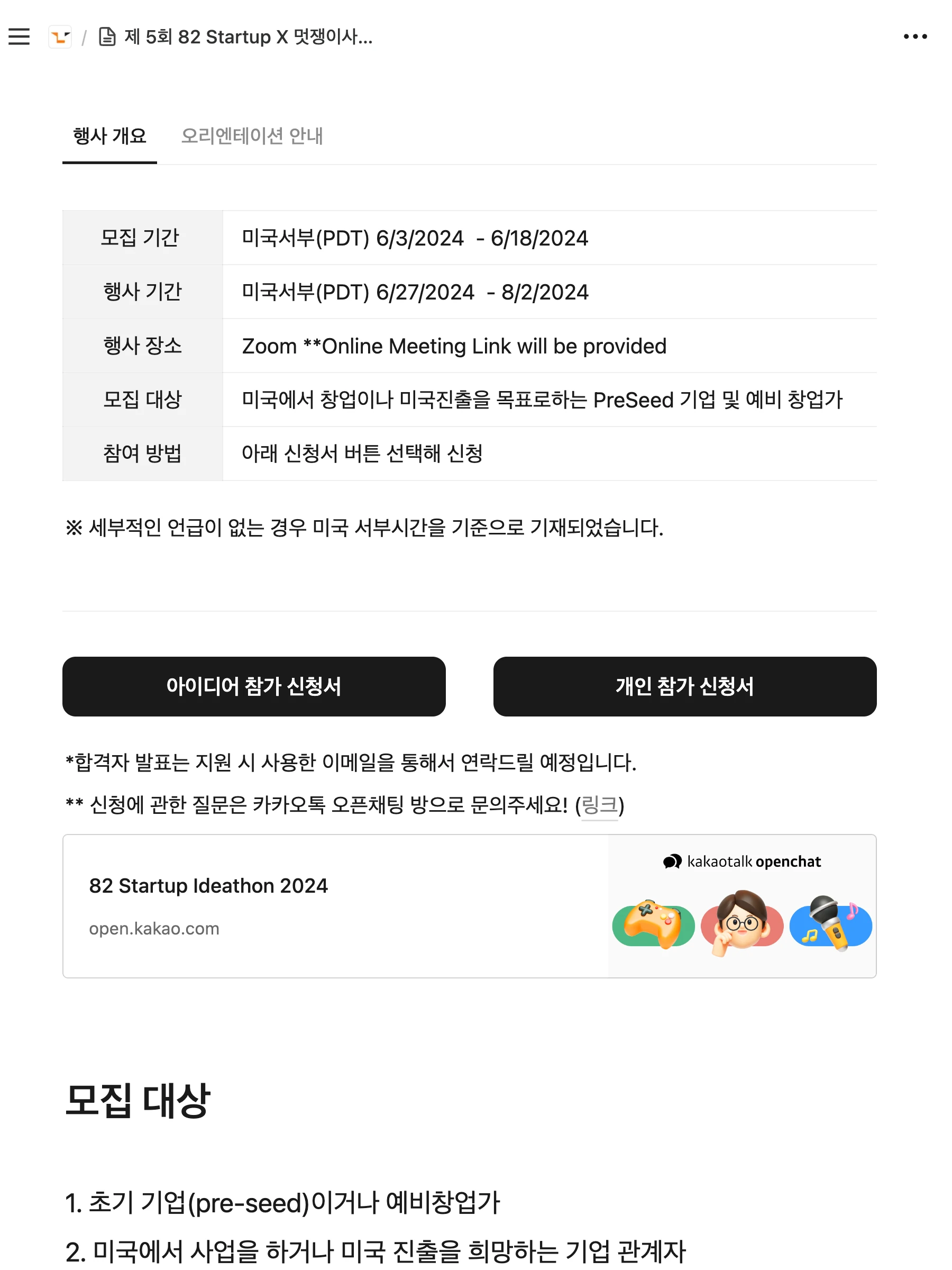The height and width of the screenshot is (1270, 952).
Task: Open the 개인 참가 신청서 form
Action: tap(684, 686)
